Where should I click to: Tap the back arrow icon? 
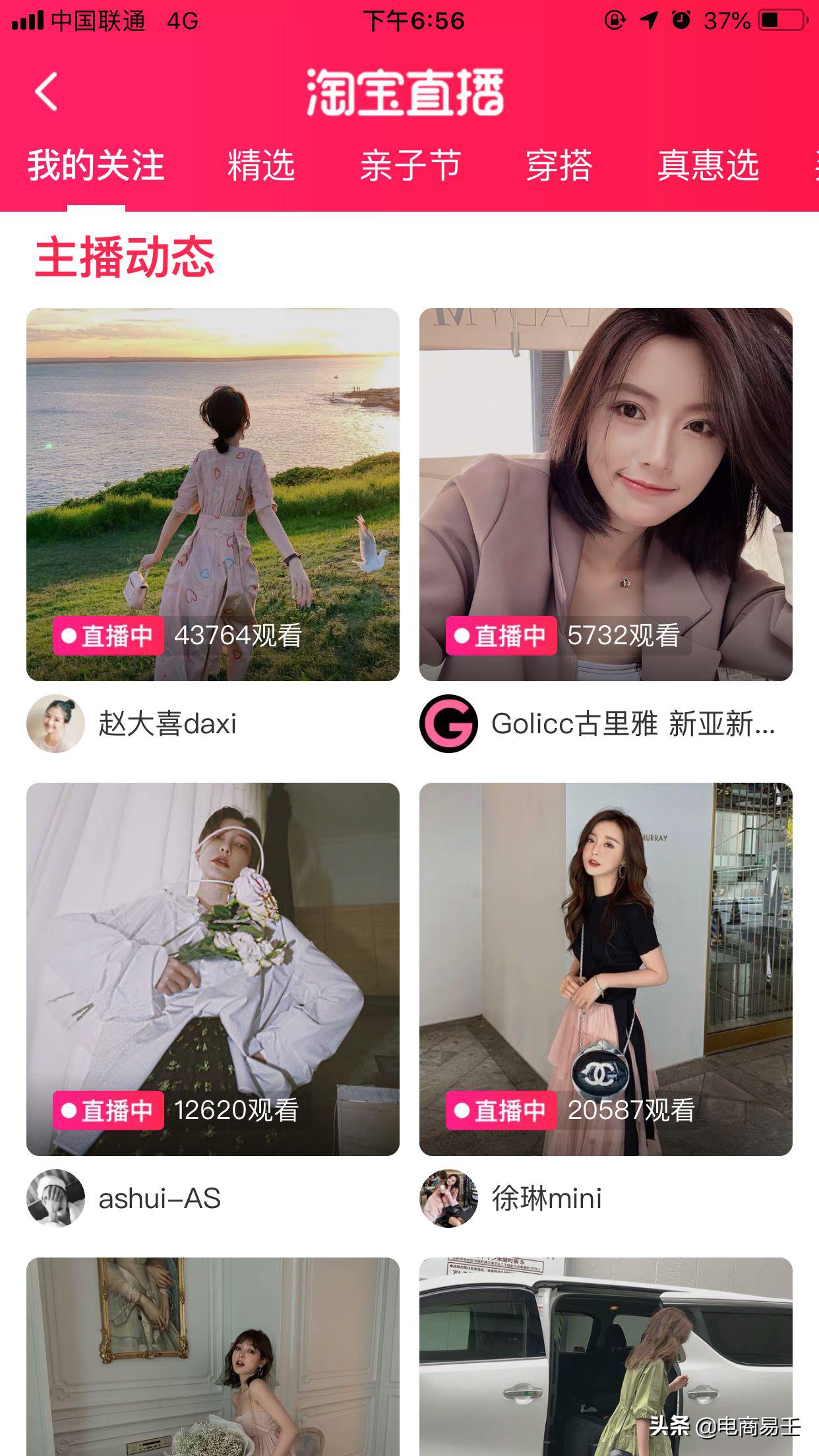(x=46, y=92)
